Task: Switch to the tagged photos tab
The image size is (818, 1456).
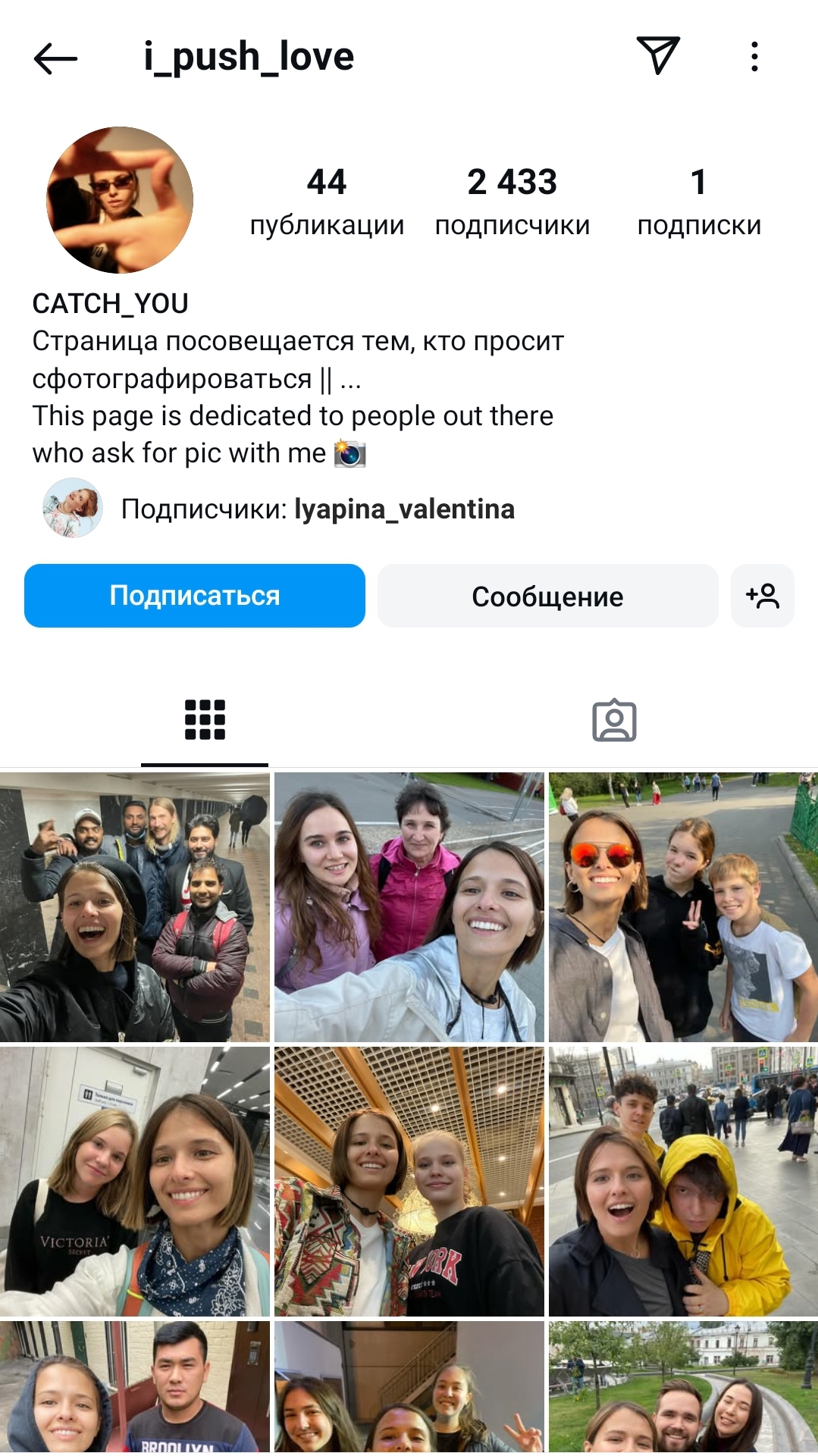Action: coord(614,720)
